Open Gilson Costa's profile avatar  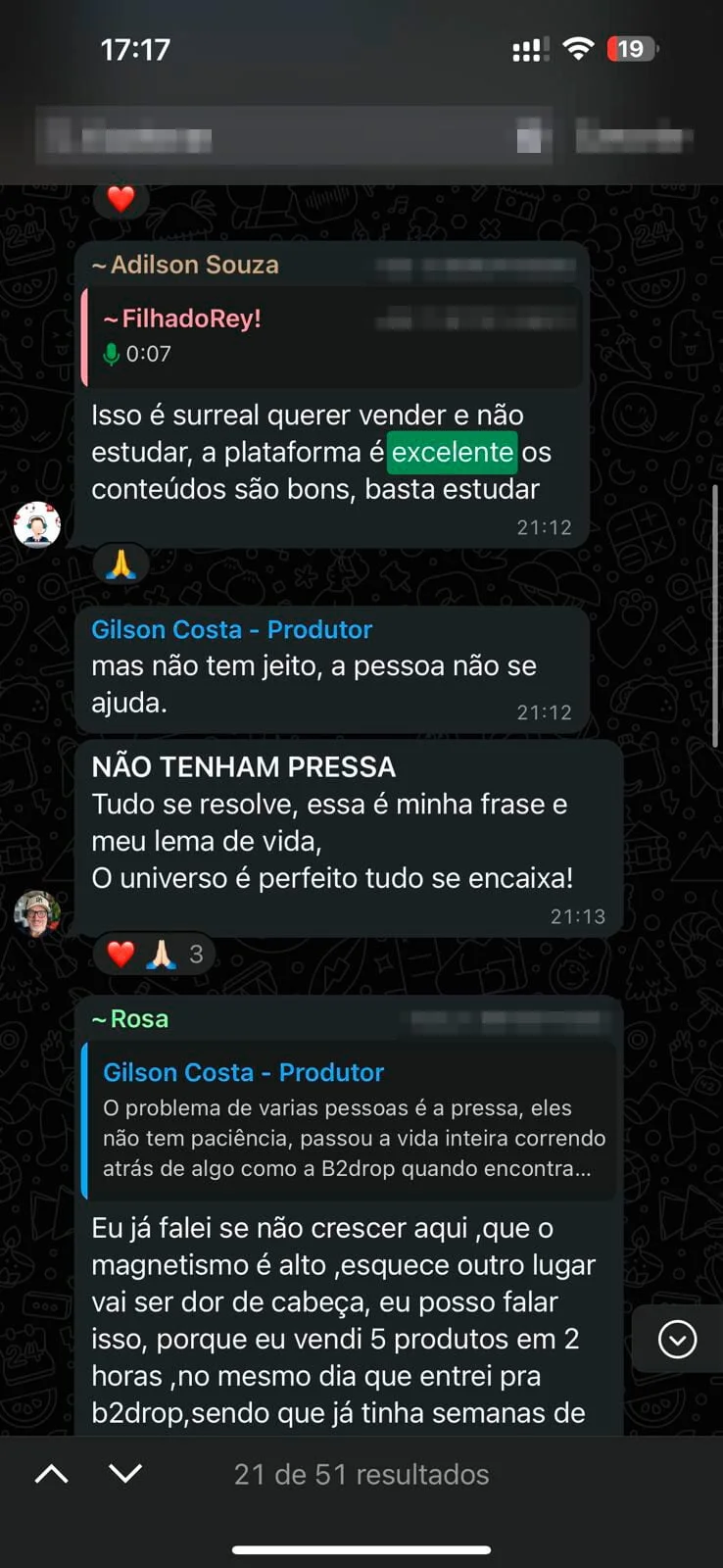coord(37,913)
